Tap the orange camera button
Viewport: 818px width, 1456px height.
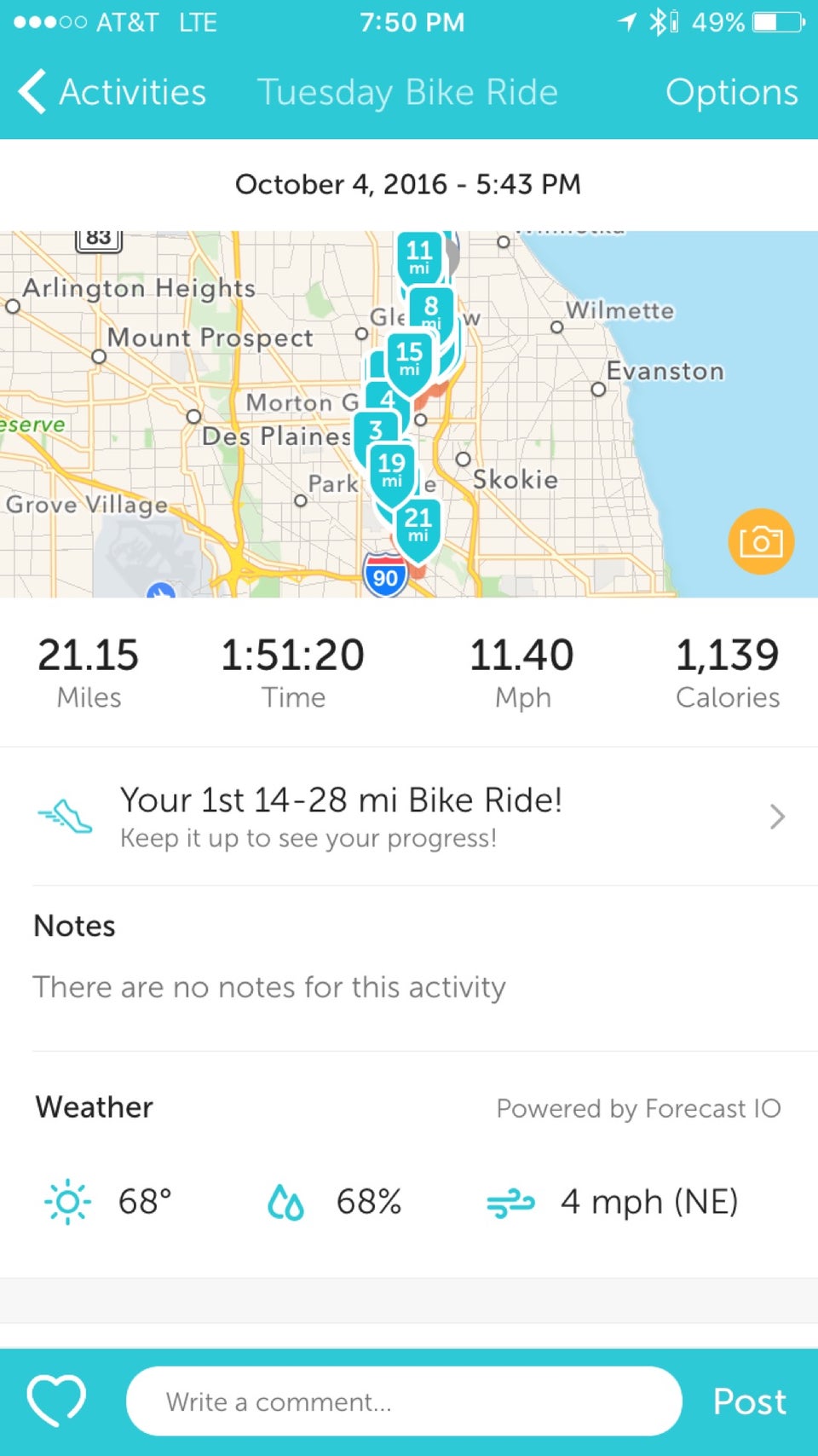click(761, 542)
